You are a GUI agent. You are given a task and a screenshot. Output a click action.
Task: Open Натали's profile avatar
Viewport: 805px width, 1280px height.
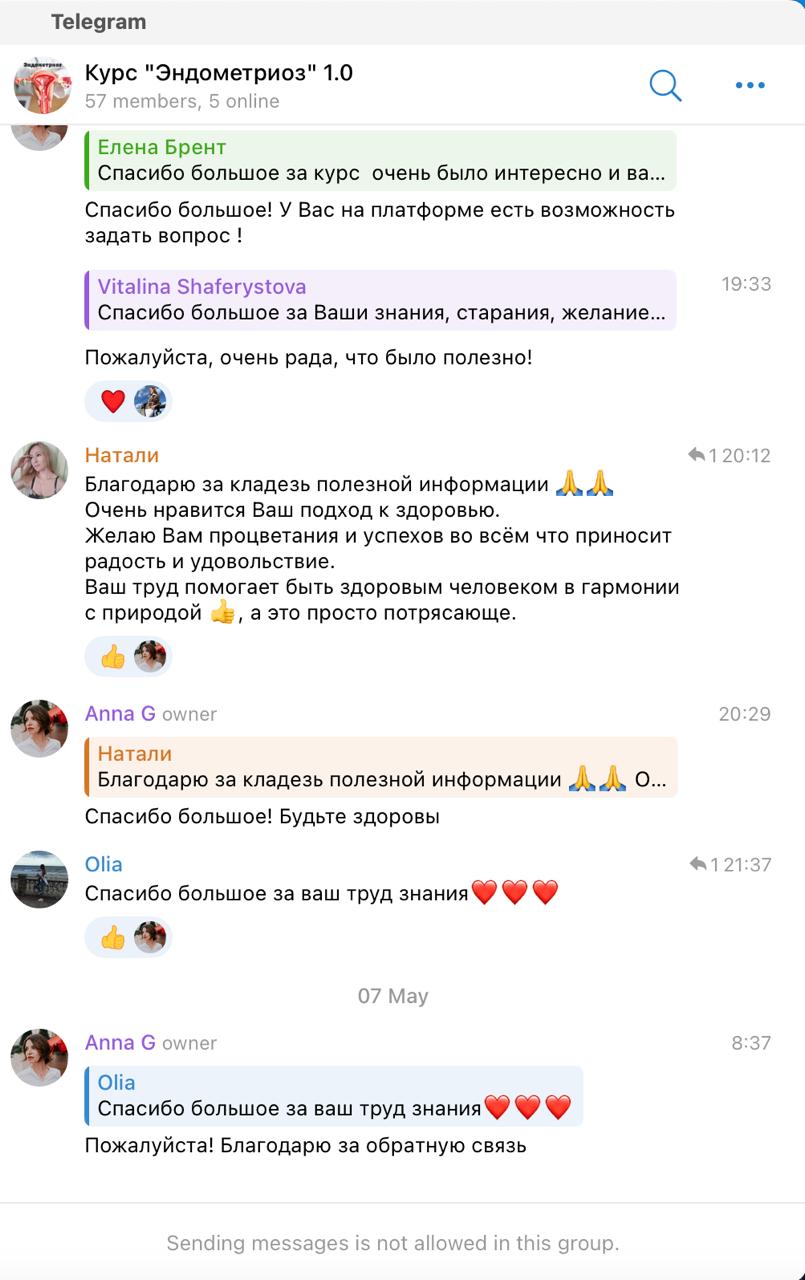[x=39, y=469]
